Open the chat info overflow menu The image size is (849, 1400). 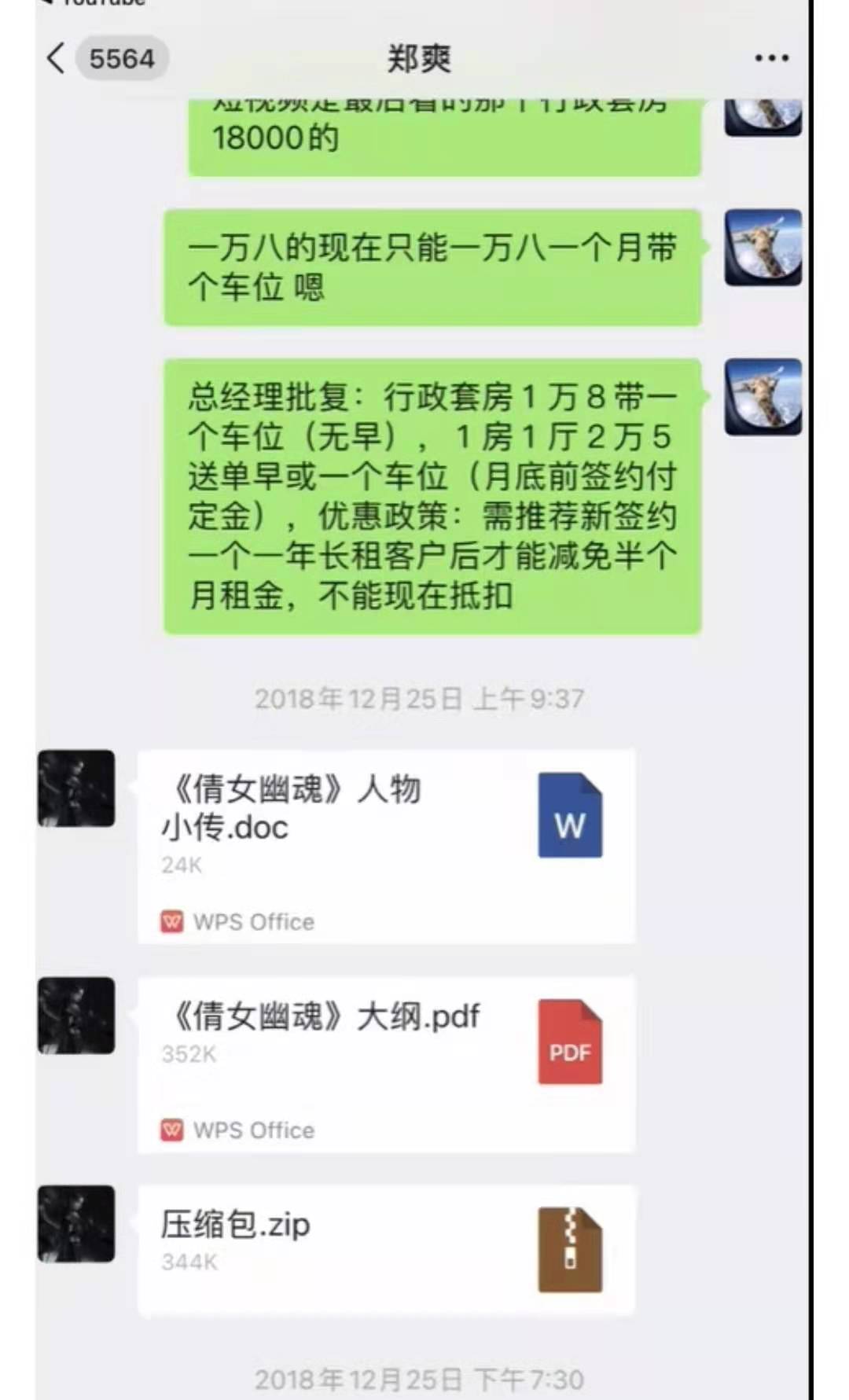pyautogui.click(x=771, y=58)
